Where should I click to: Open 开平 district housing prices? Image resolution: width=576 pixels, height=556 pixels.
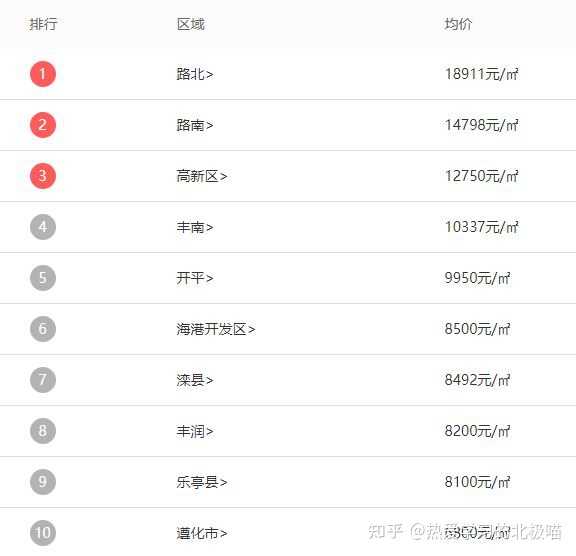(195, 278)
